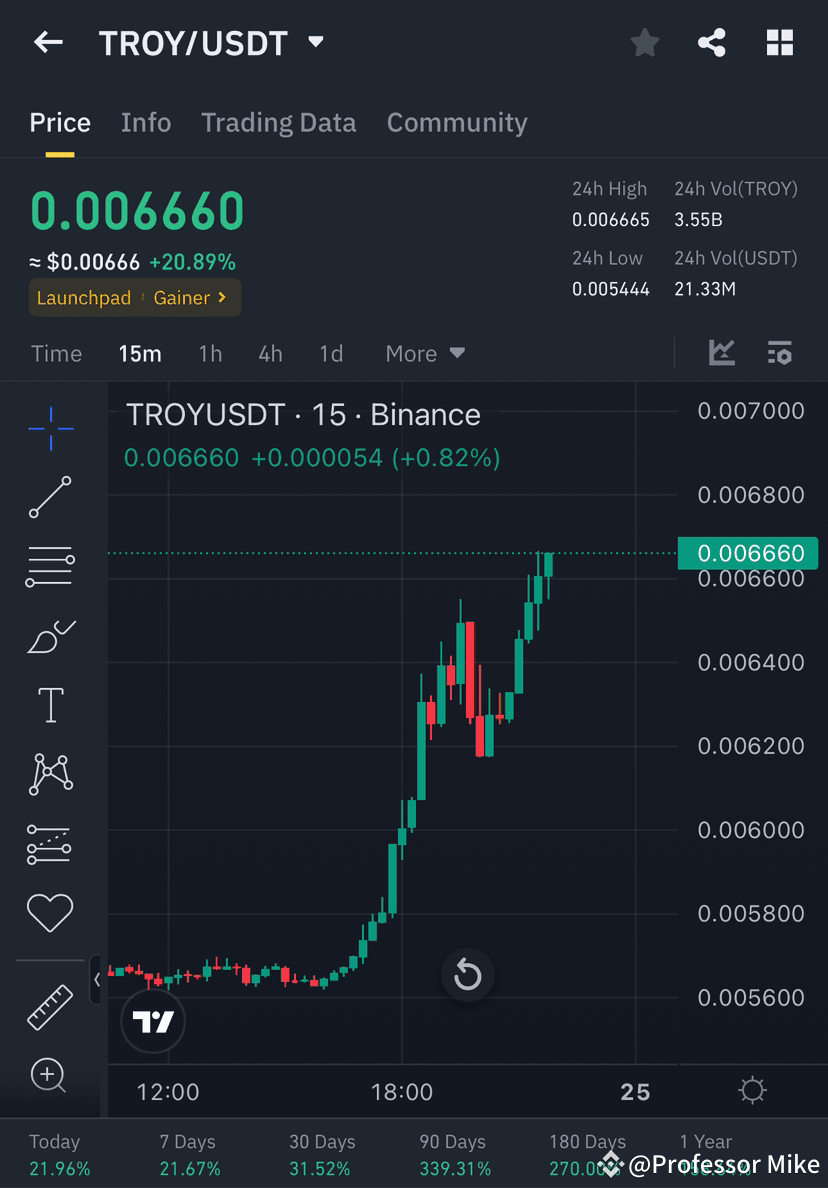Select the crosshair cursor tool
This screenshot has height=1188, width=828.
click(x=50, y=428)
